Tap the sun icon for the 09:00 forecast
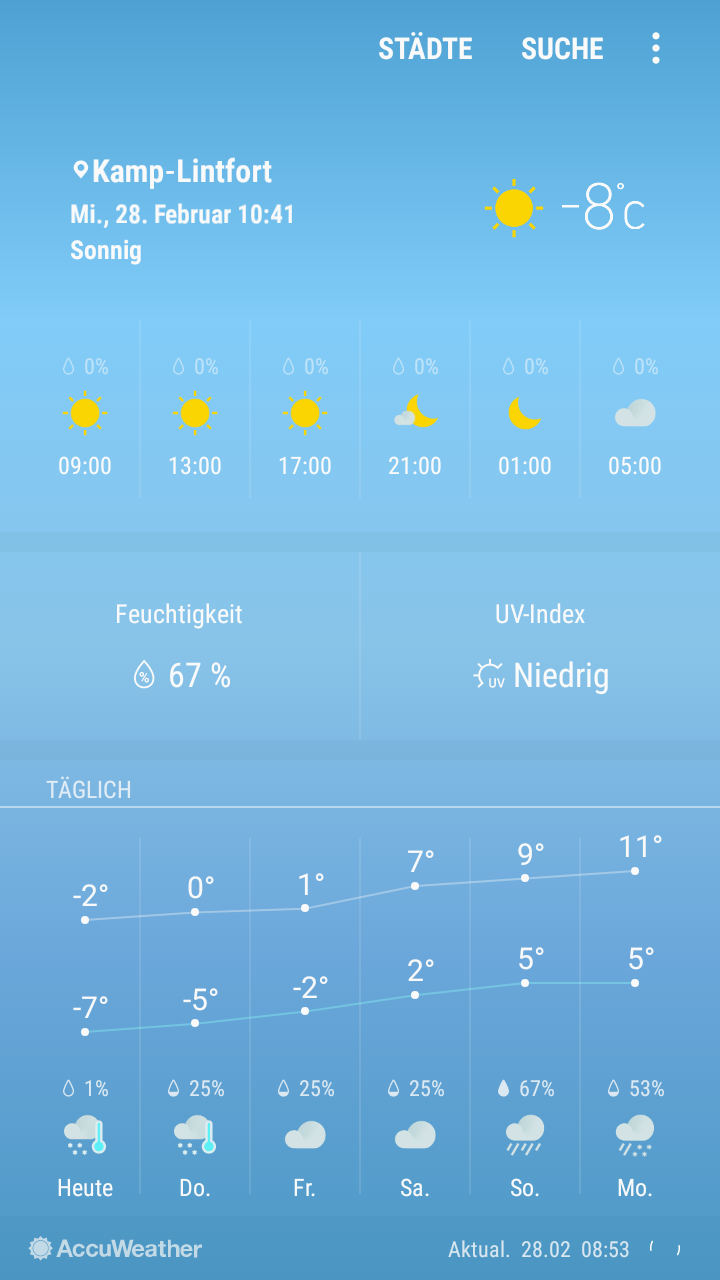The width and height of the screenshot is (720, 1280). tap(85, 413)
